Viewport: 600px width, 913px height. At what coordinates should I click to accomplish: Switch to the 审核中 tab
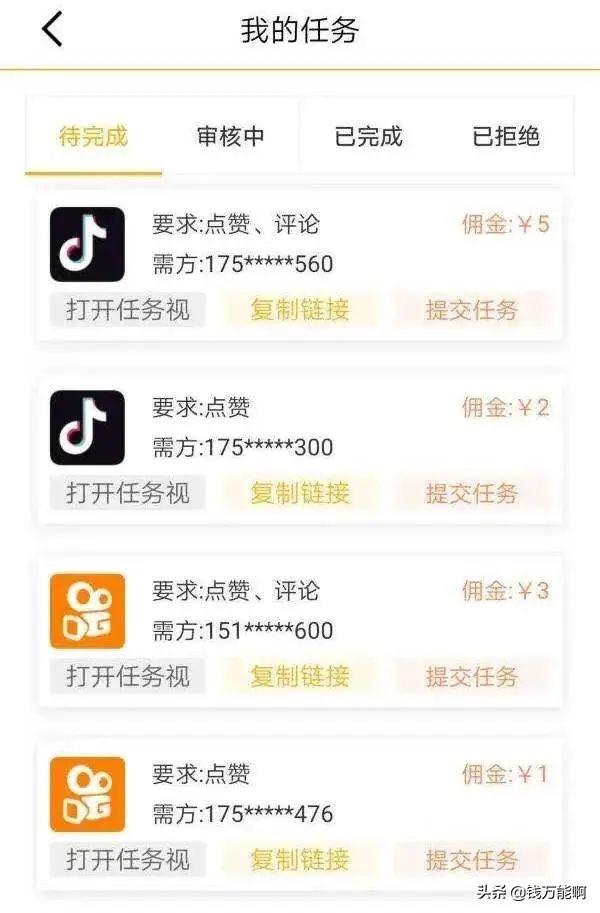coord(231,136)
